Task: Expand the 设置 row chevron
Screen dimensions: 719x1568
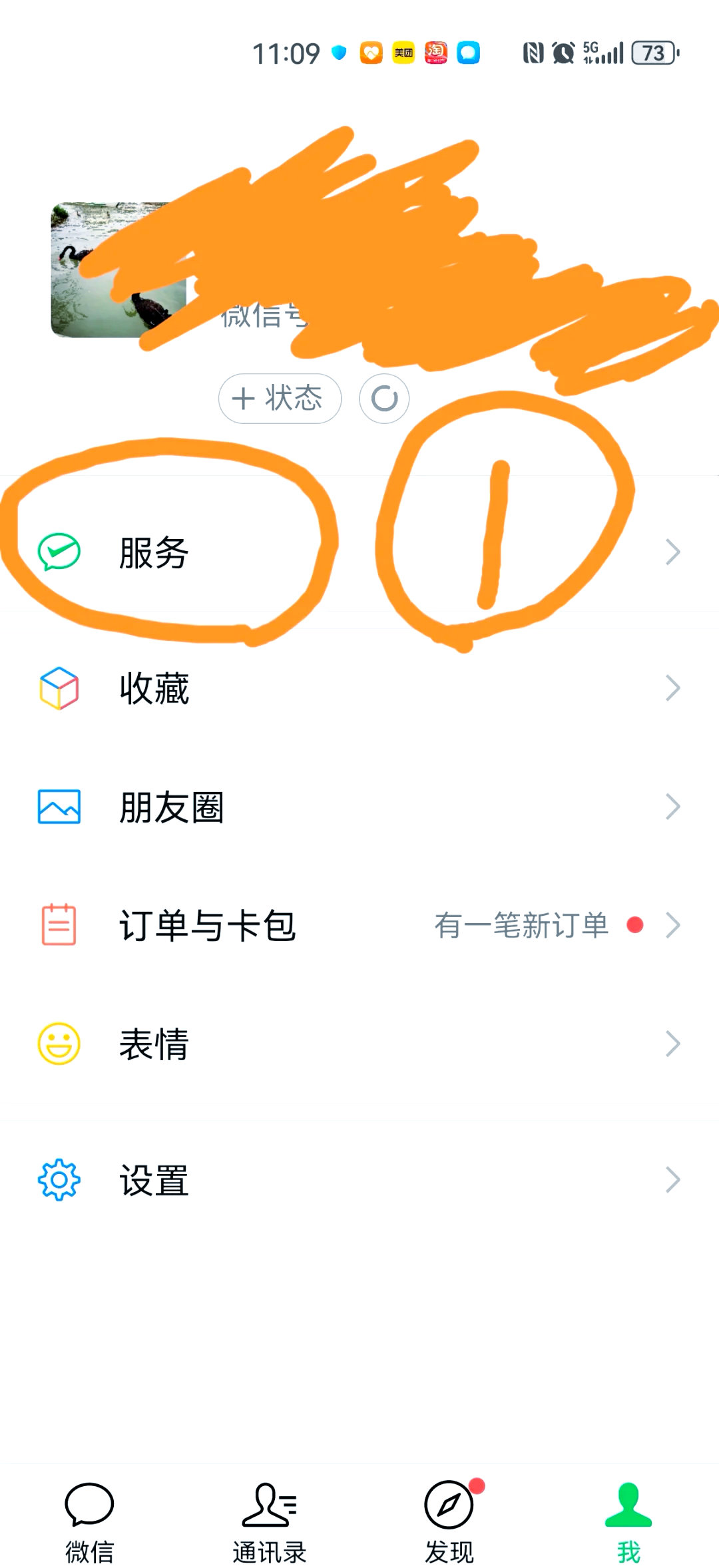Action: [x=671, y=1179]
